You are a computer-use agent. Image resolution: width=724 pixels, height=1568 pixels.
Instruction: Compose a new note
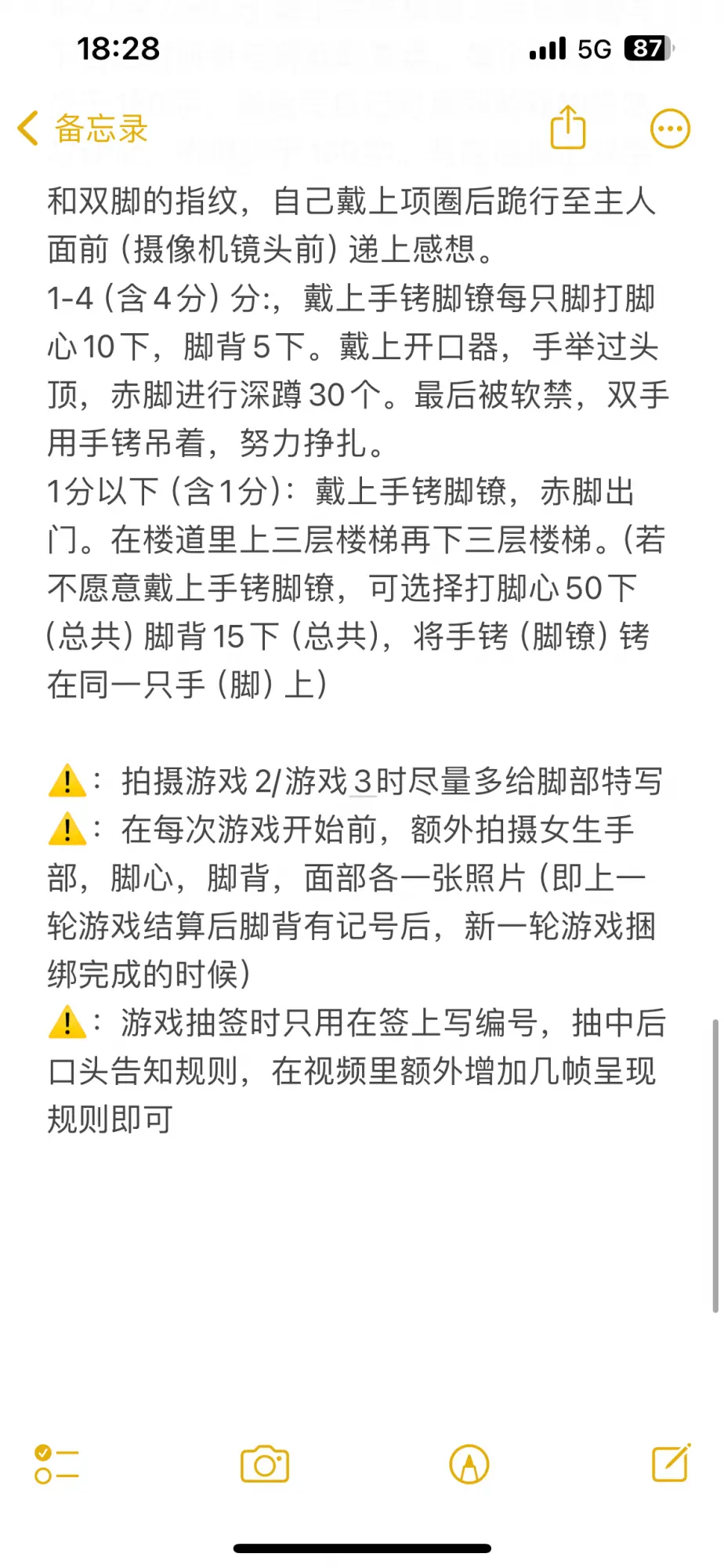671,1463
